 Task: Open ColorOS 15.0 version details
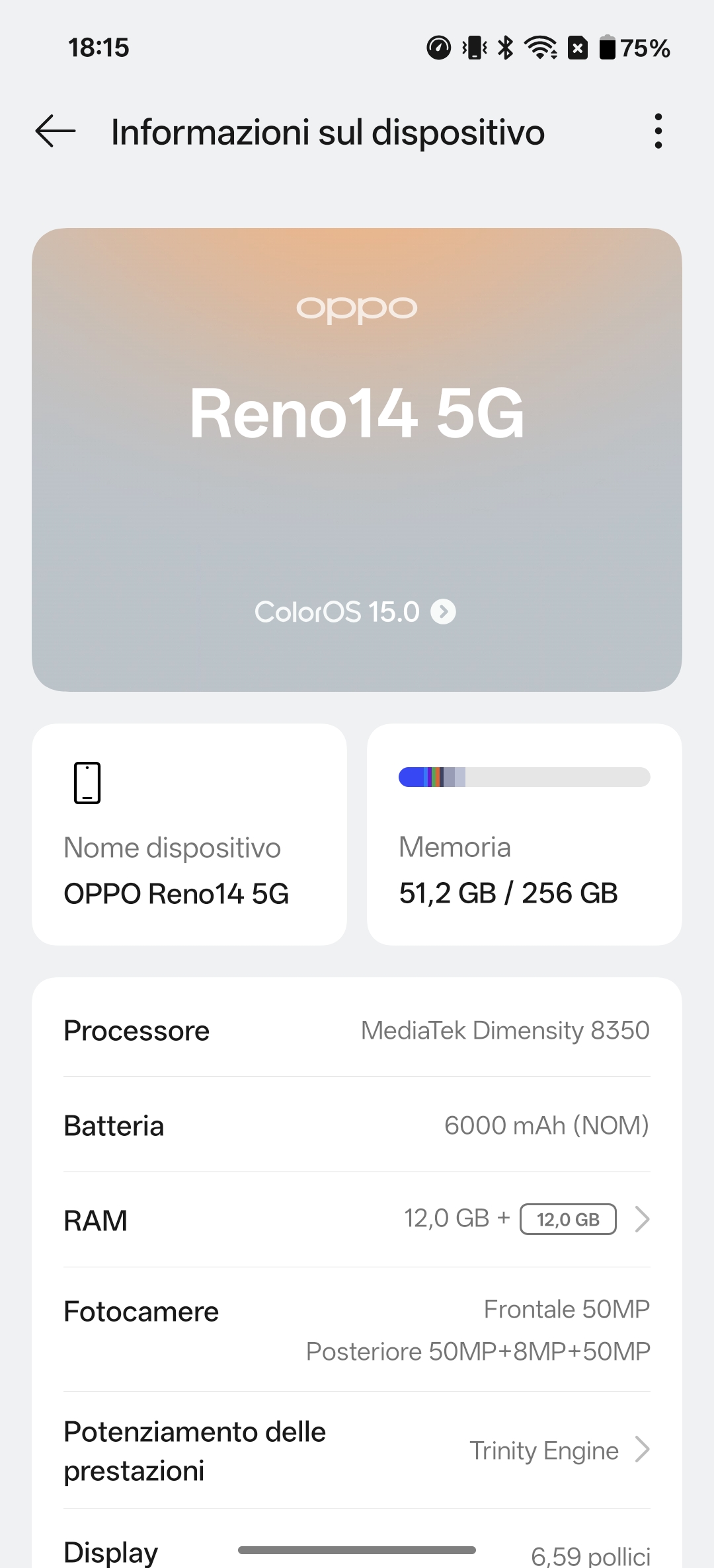pos(356,612)
